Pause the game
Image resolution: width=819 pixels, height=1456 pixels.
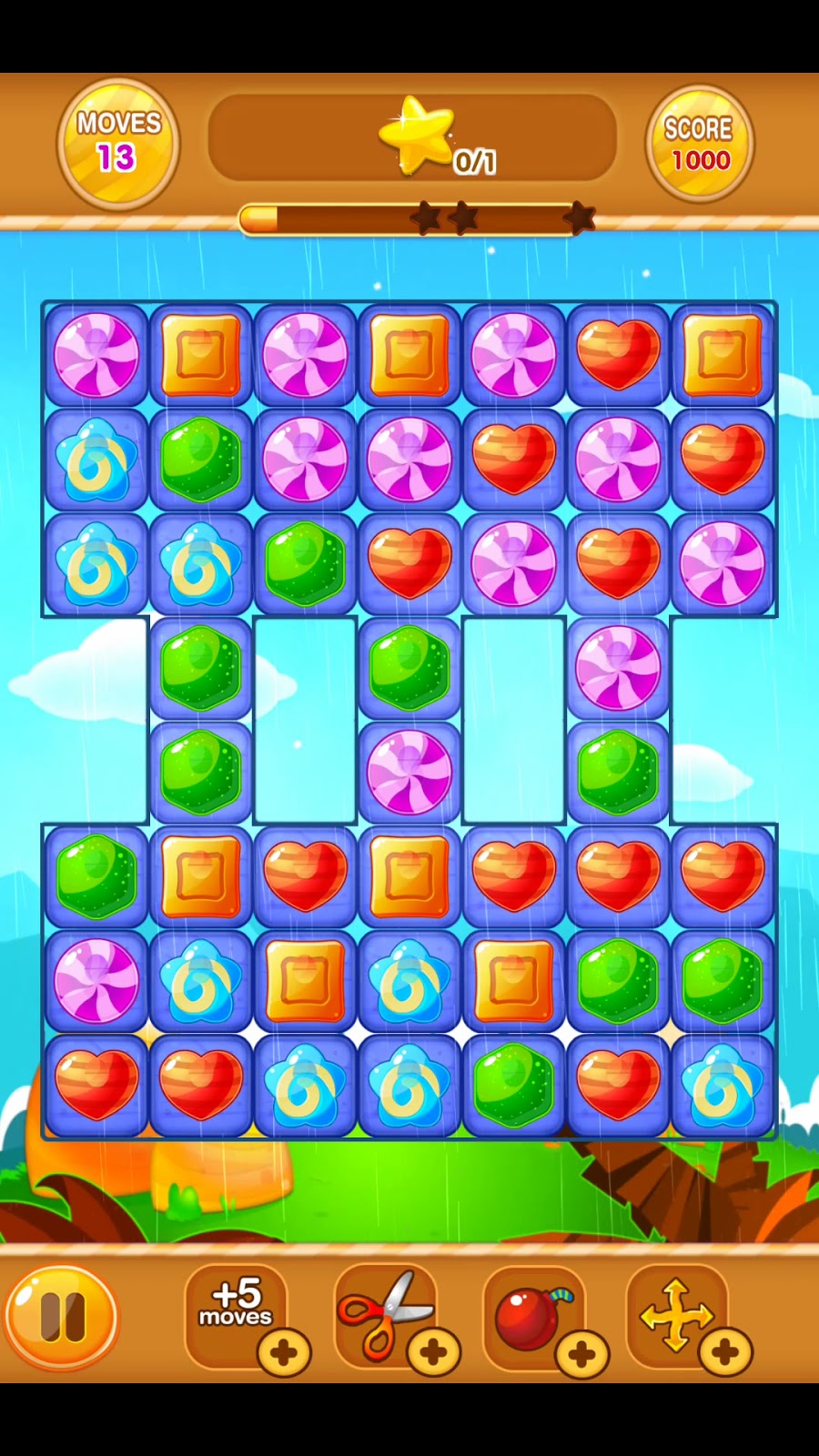click(x=62, y=1316)
